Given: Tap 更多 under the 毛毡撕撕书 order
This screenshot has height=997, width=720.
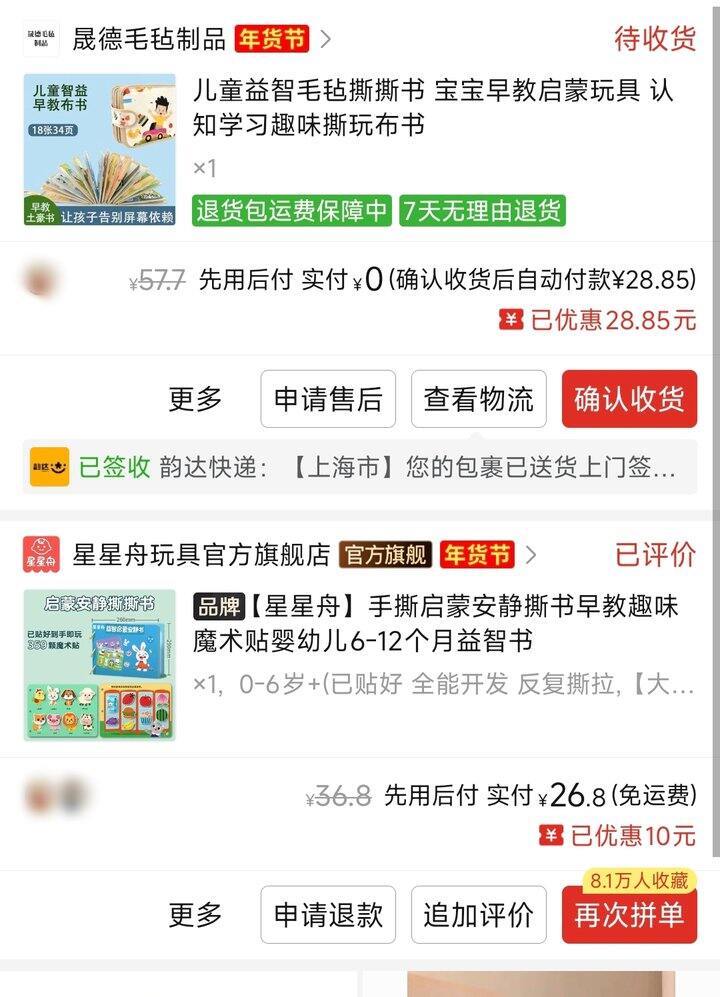Looking at the screenshot, I should pyautogui.click(x=195, y=399).
